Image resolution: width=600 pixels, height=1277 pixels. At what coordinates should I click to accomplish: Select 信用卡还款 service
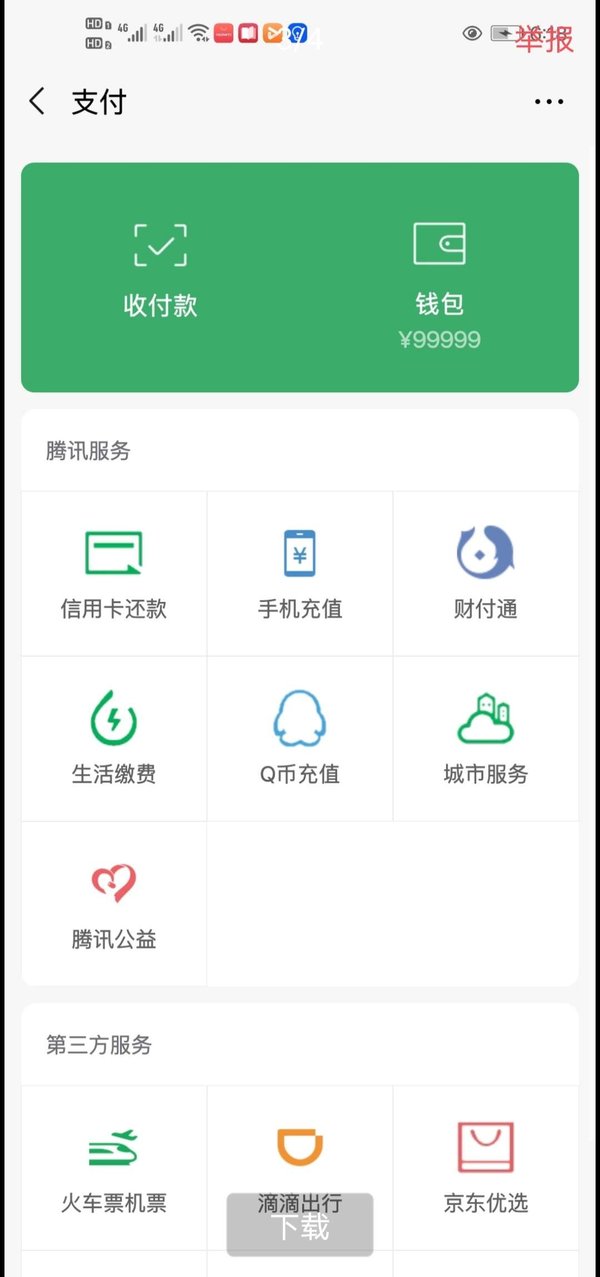point(114,574)
